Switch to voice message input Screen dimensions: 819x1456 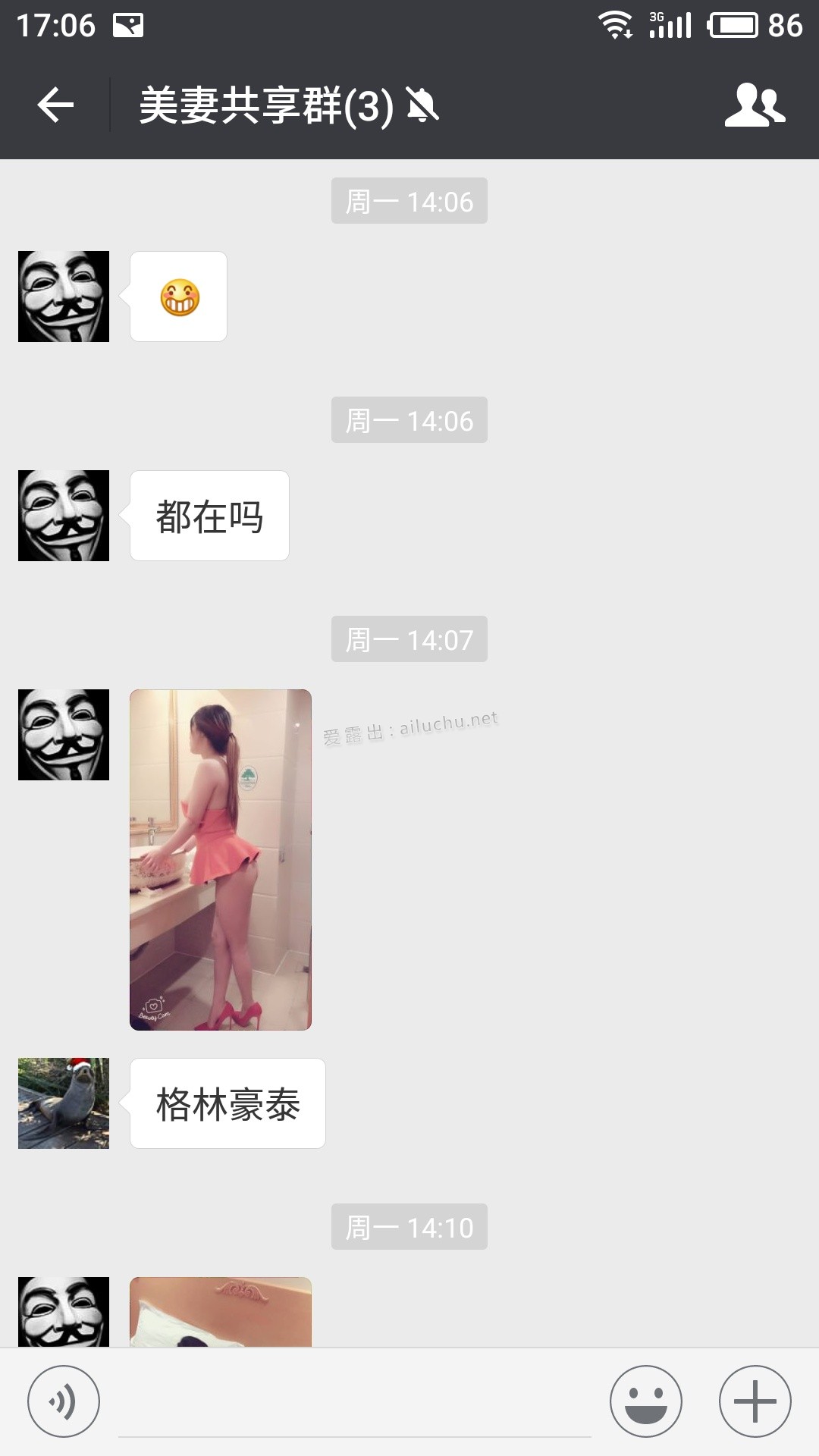(x=64, y=1401)
